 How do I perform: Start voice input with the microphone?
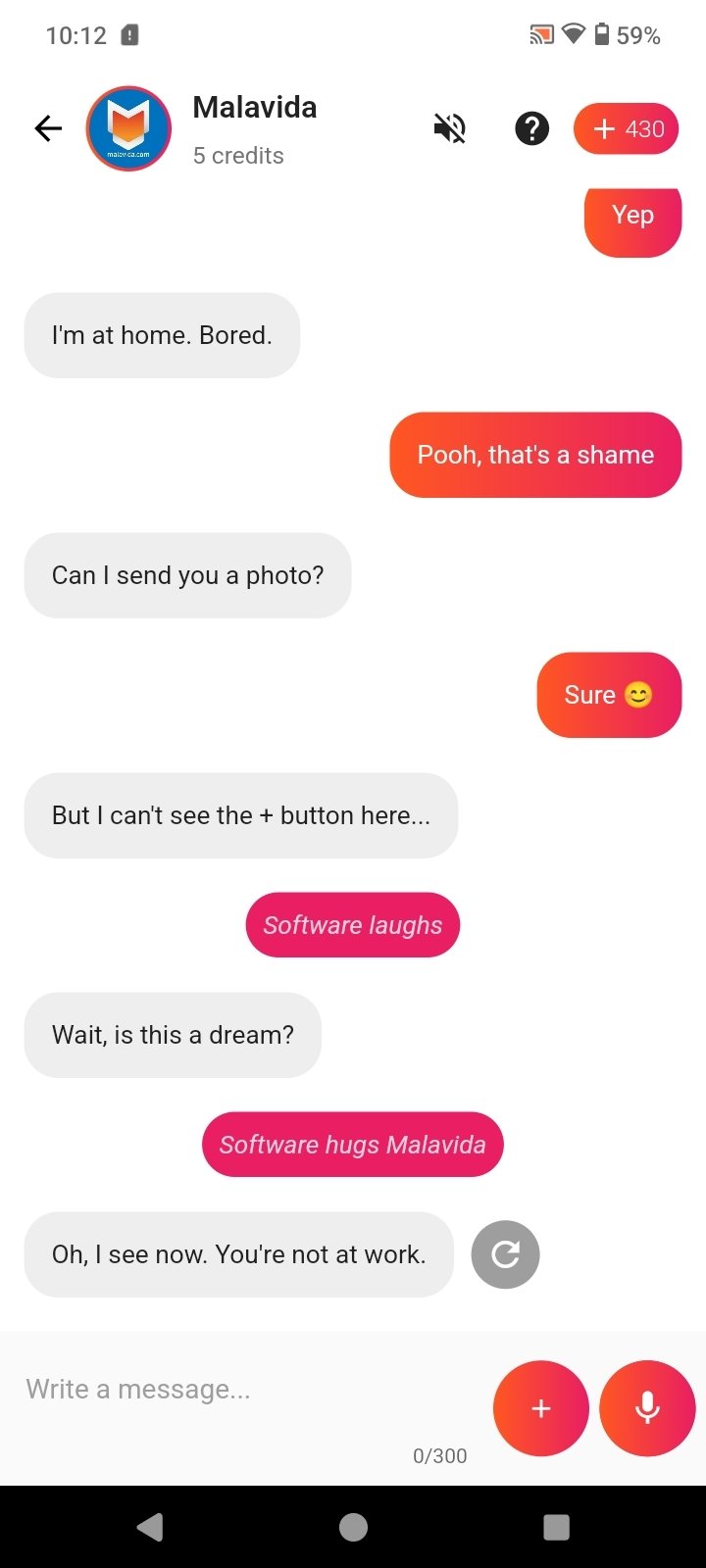pyautogui.click(x=647, y=1408)
